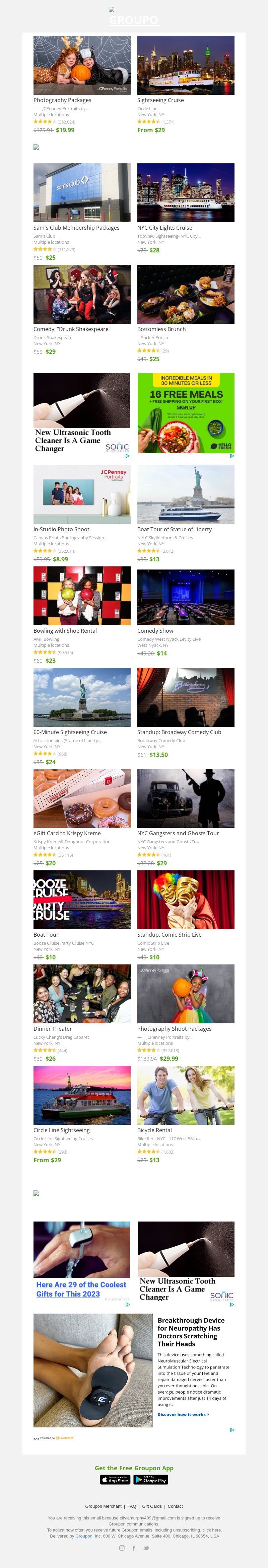Select the Bicycle Rental deal
The width and height of the screenshot is (268, 1568).
[x=185, y=1095]
